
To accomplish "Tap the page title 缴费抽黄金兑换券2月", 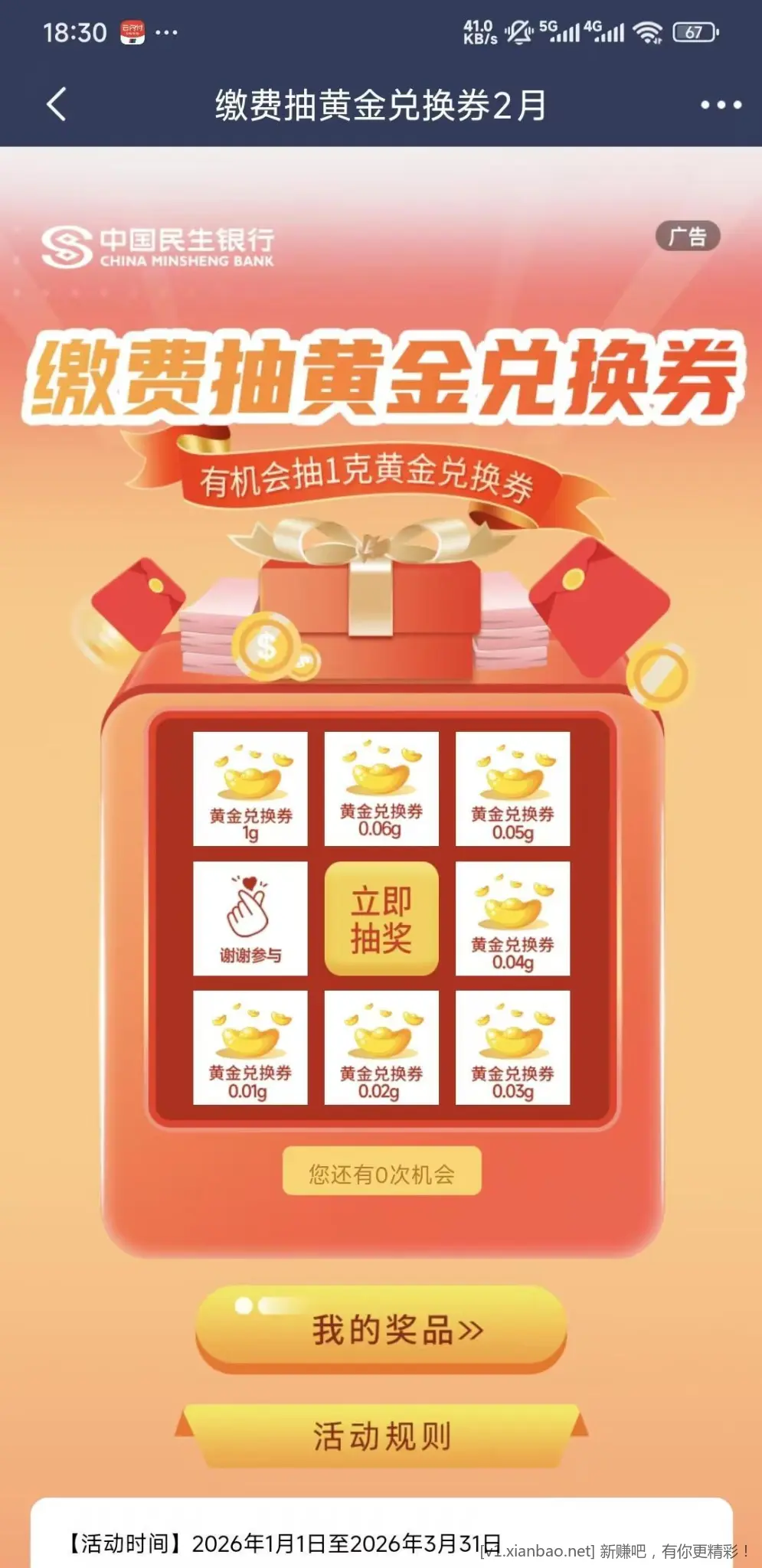I will (381, 106).
